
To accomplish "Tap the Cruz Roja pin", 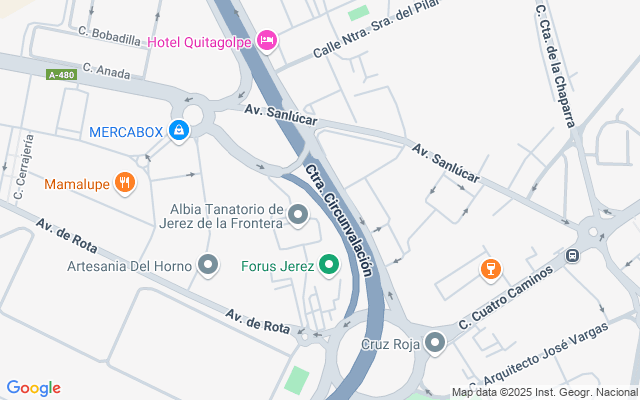I will pos(434,343).
